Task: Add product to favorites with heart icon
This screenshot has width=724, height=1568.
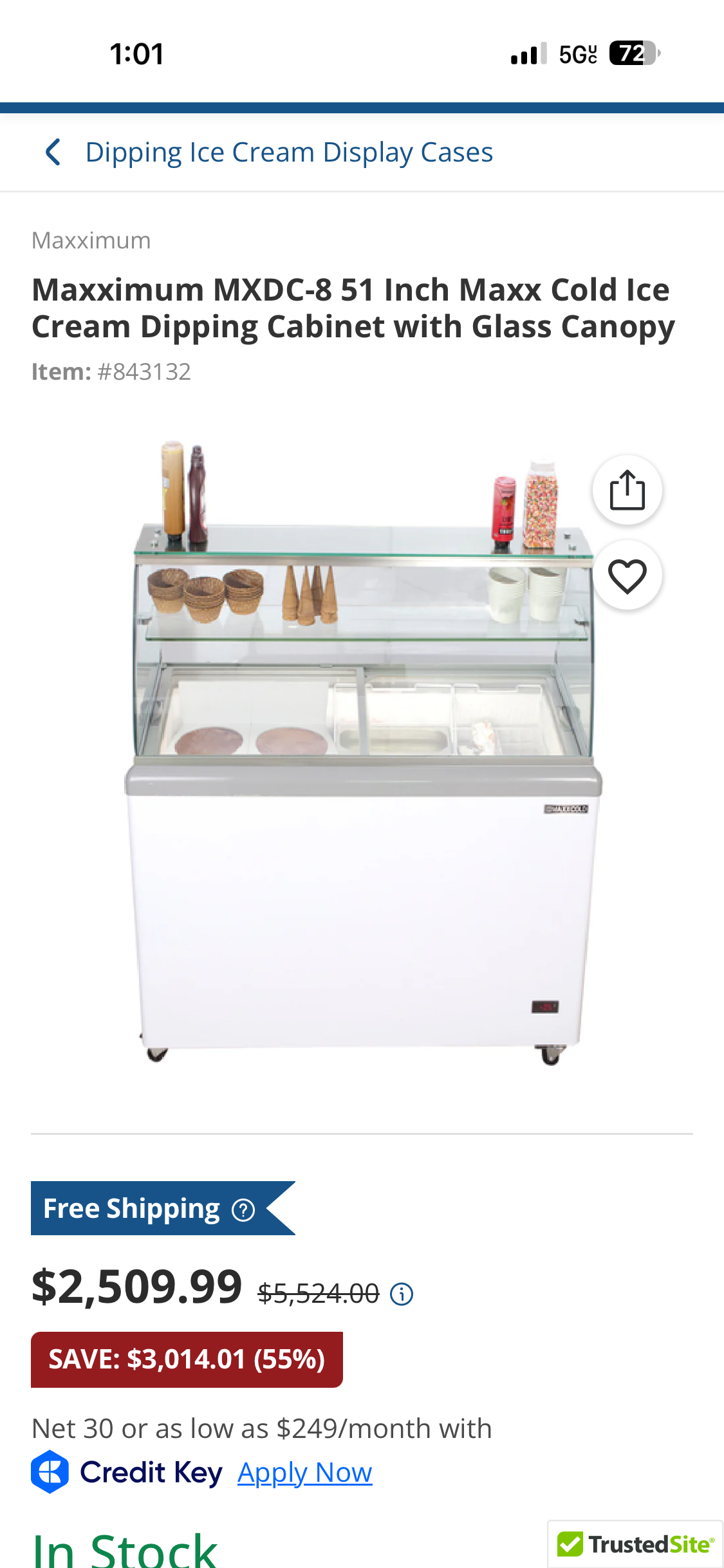Action: click(x=627, y=575)
